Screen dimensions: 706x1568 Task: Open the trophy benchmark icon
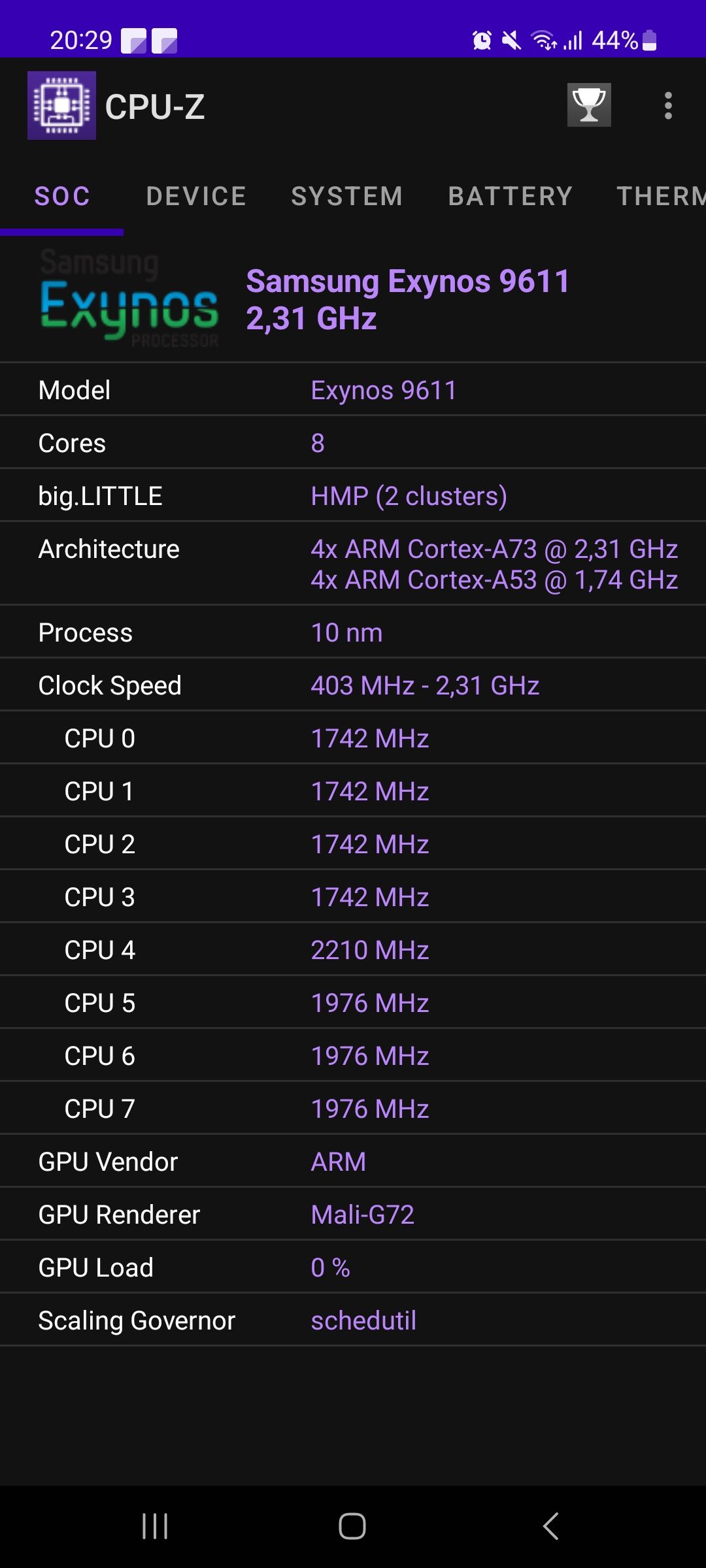click(x=589, y=105)
